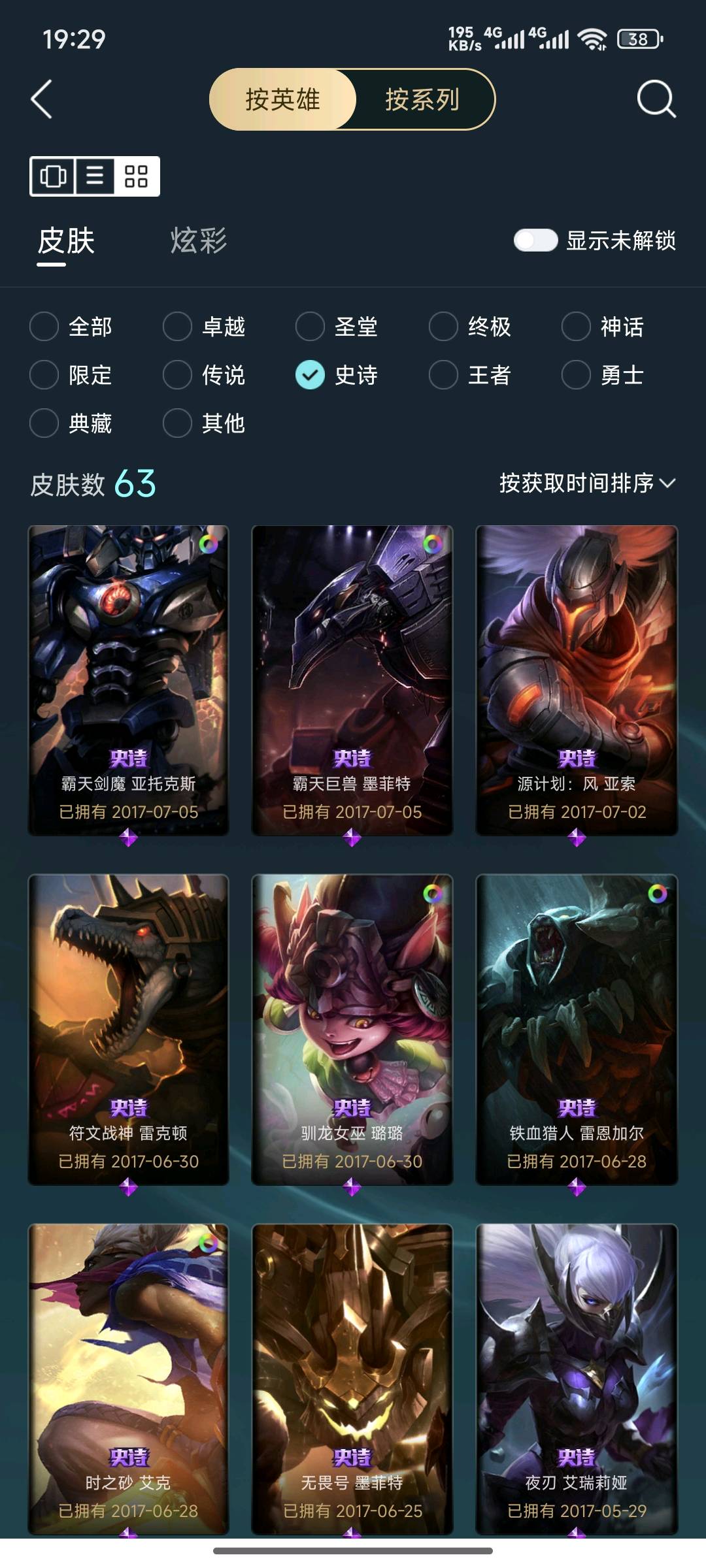Open the 源计划：风 亚索 skin card
Image resolution: width=706 pixels, height=1568 pixels.
click(577, 679)
